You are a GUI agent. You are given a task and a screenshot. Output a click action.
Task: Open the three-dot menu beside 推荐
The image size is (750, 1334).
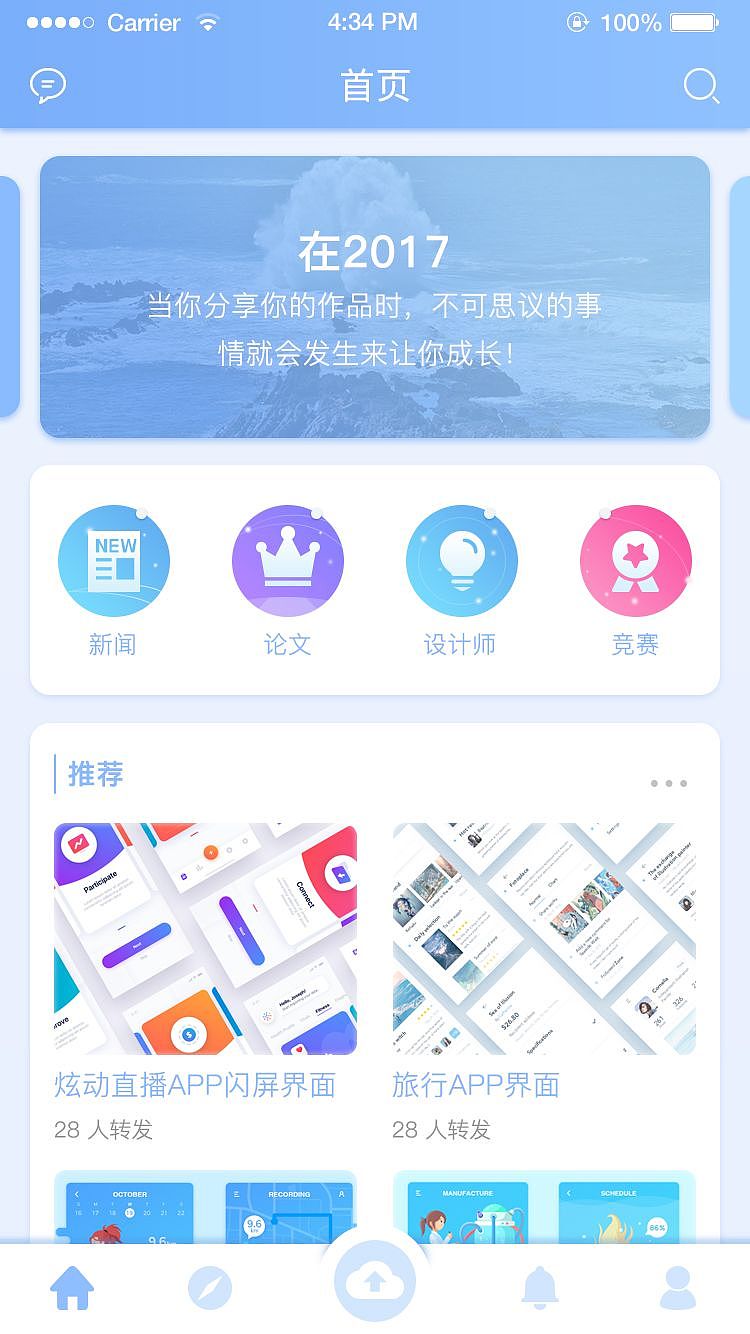click(668, 783)
